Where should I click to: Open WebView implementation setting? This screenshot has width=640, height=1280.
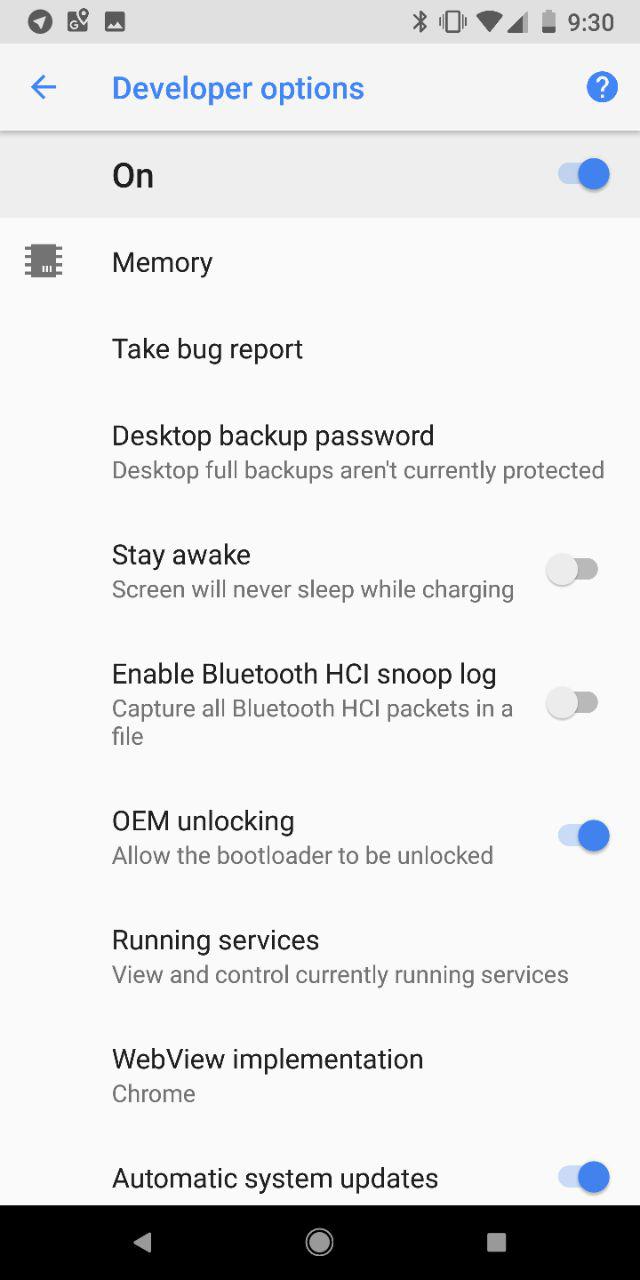pos(320,1075)
